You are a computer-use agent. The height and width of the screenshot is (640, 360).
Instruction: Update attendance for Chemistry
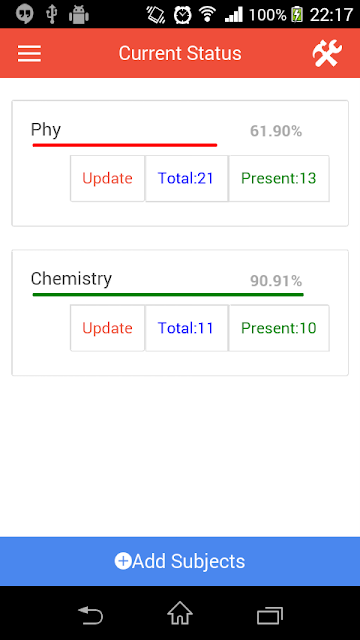pos(108,328)
